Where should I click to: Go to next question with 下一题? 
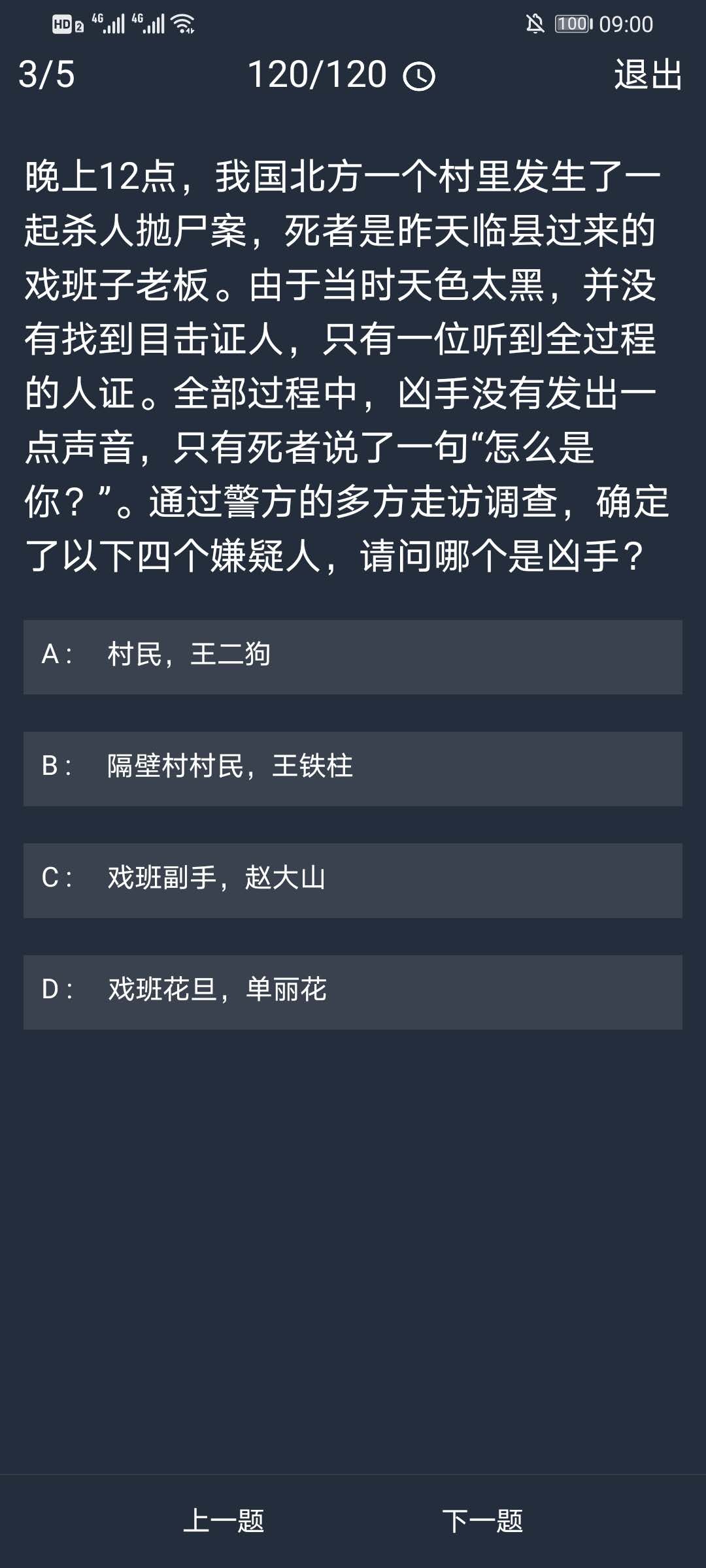click(482, 1521)
